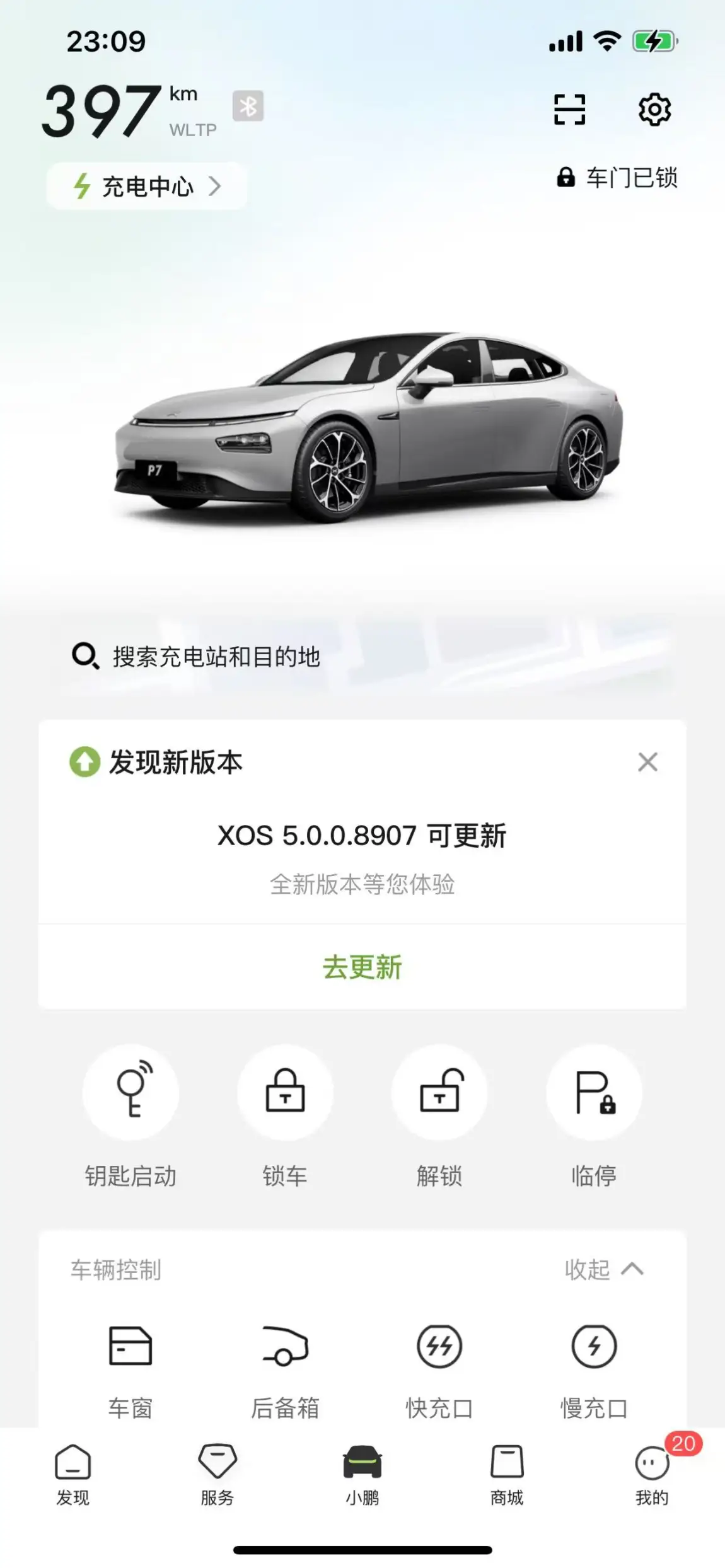Open the settings gear
The width and height of the screenshot is (725, 1568).
click(654, 110)
